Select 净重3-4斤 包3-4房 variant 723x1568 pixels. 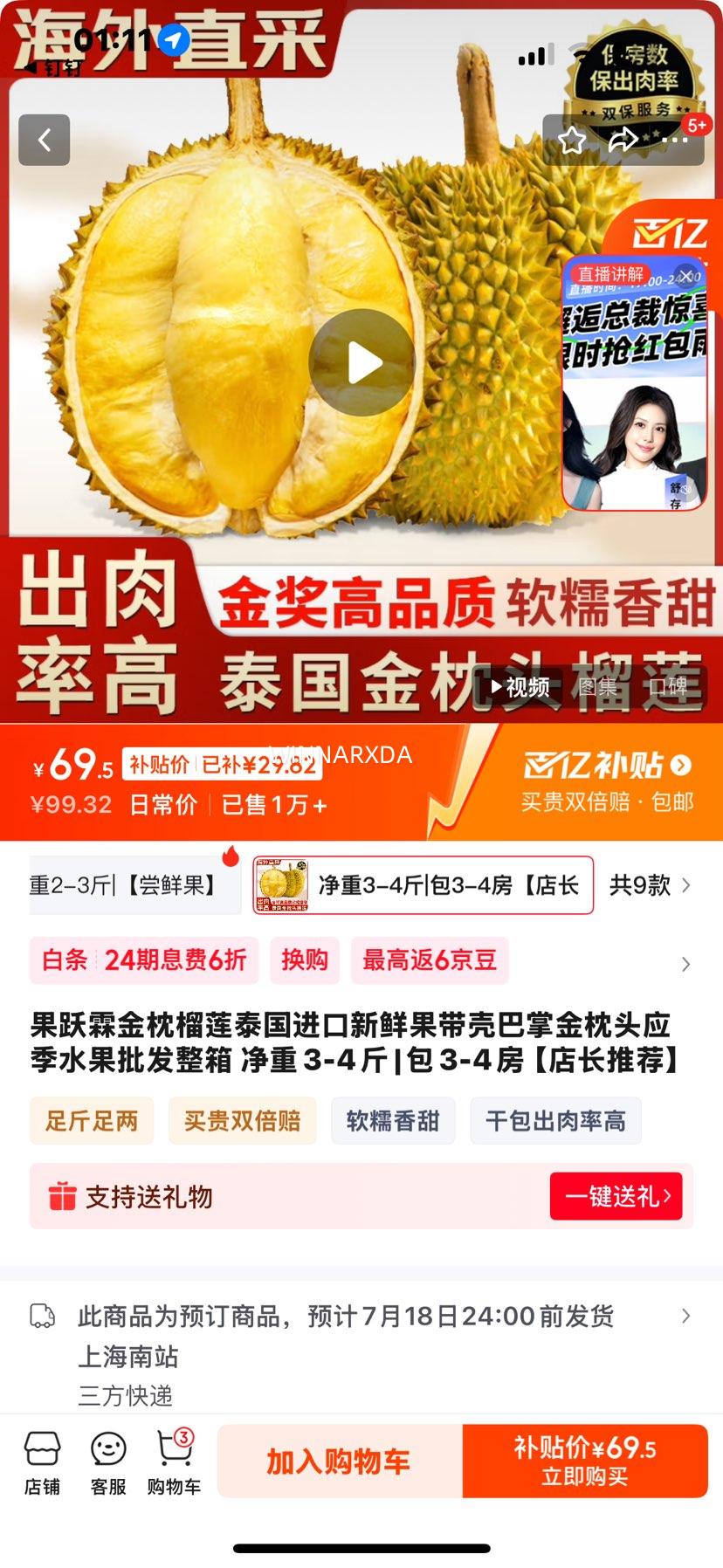[x=423, y=885]
